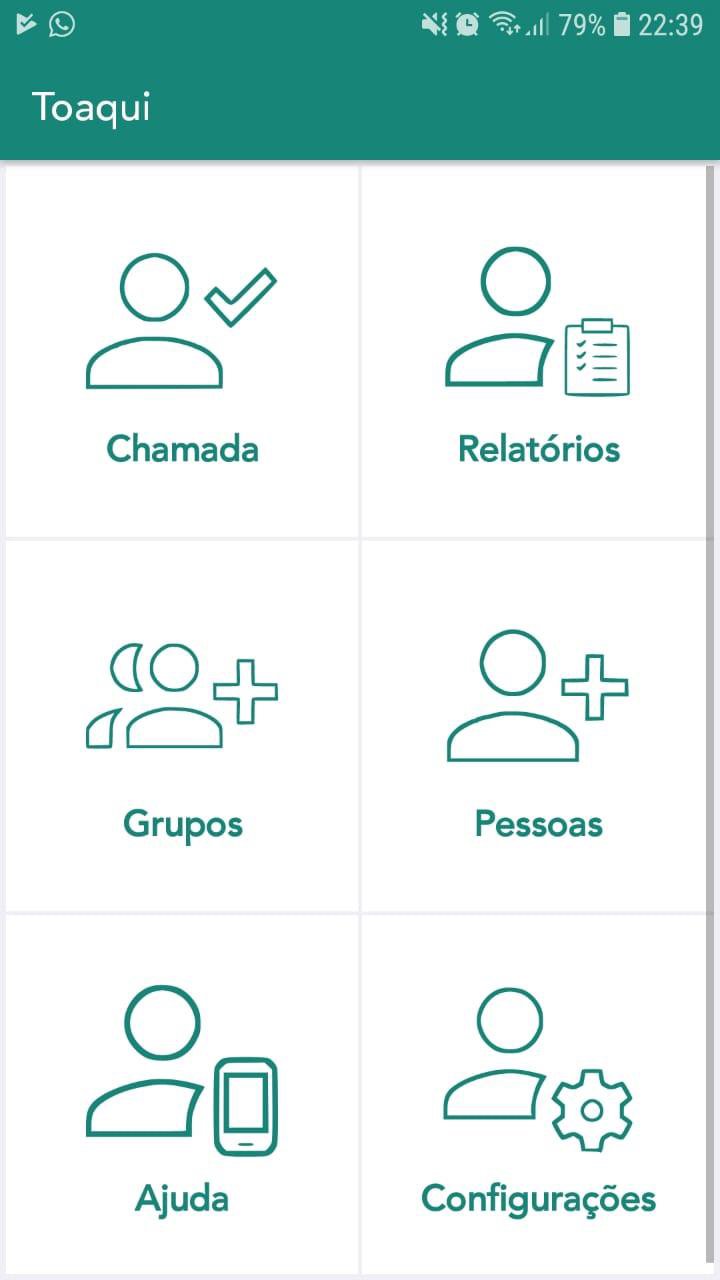
Task: Open the Chamada tile
Action: point(182,352)
